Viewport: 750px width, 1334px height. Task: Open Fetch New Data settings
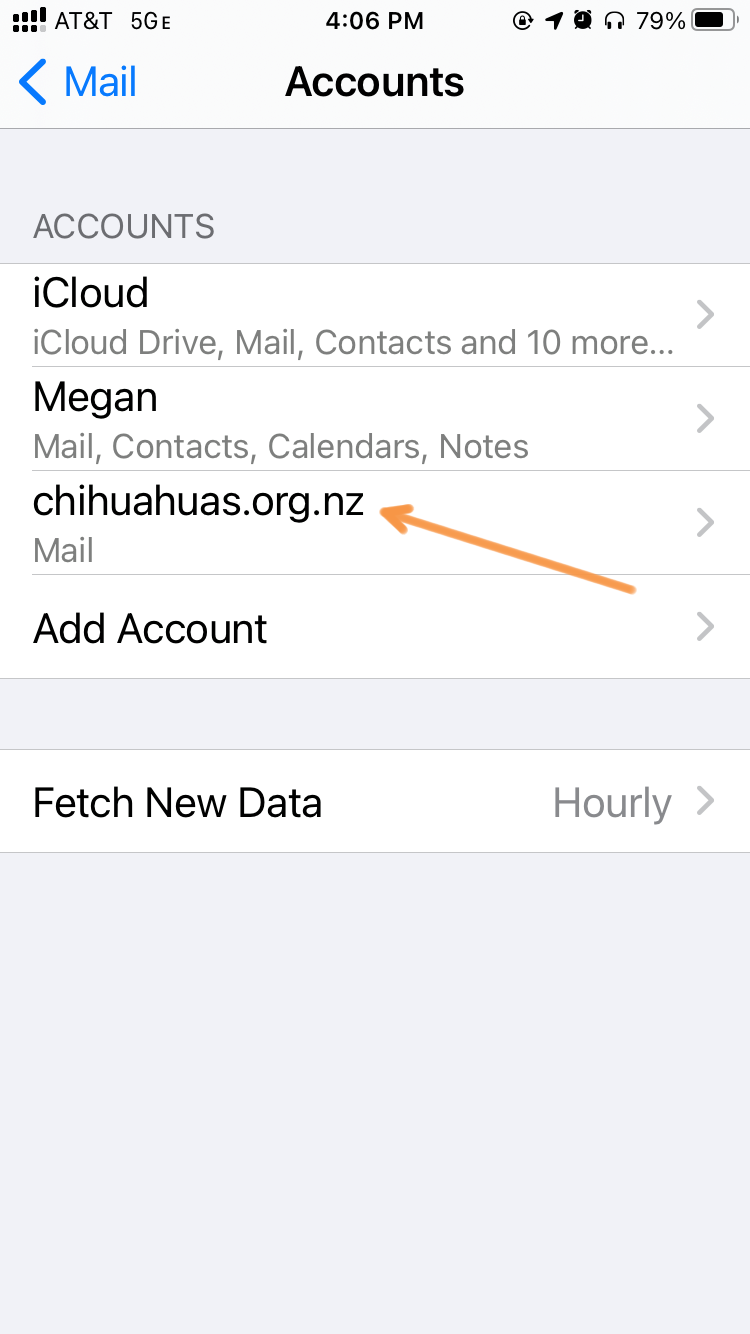(375, 802)
